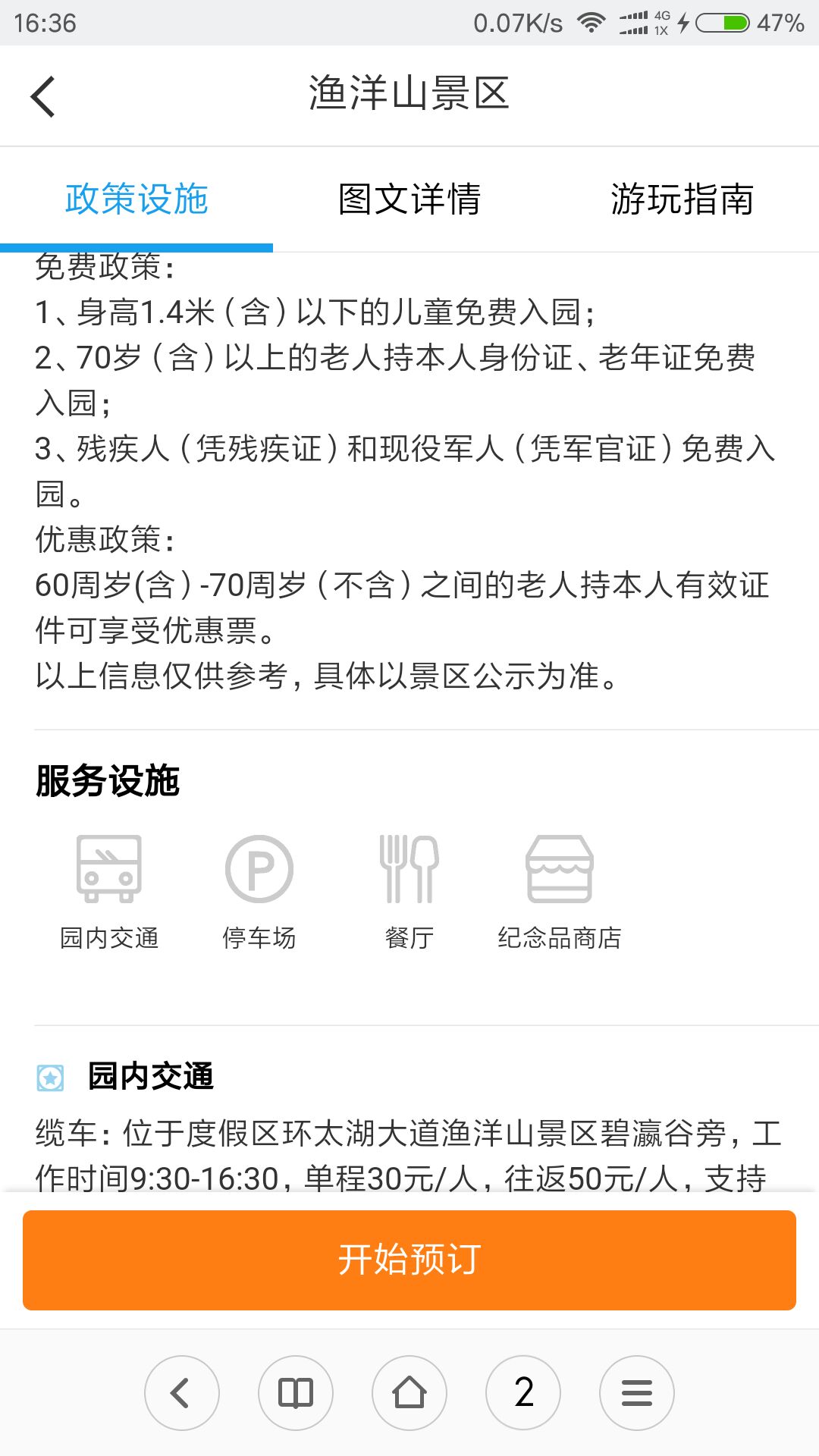Tap the orange 开始预订 button
The width and height of the screenshot is (819, 1456).
409,1260
